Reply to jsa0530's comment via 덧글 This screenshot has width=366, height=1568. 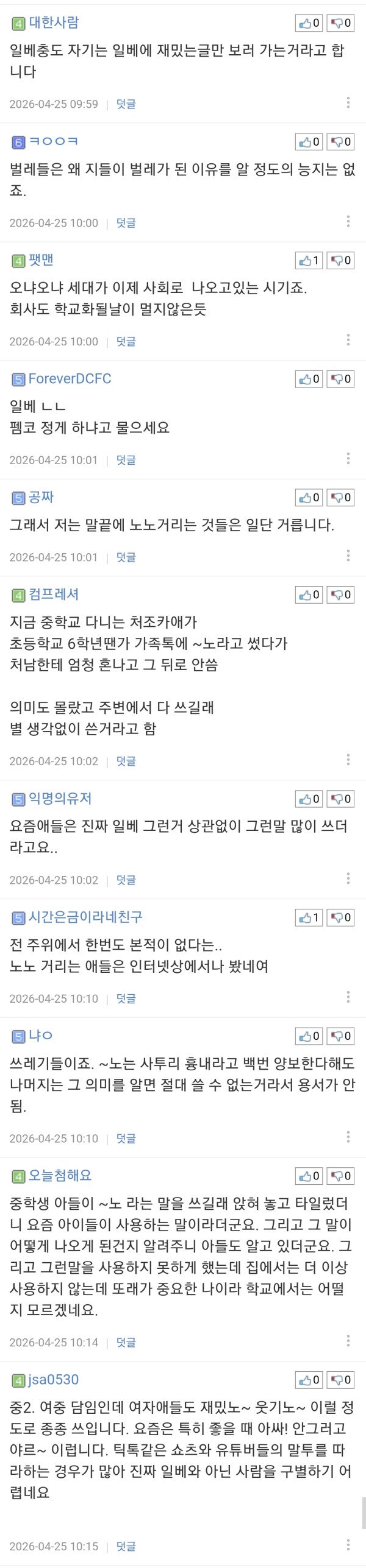[x=126, y=1546]
